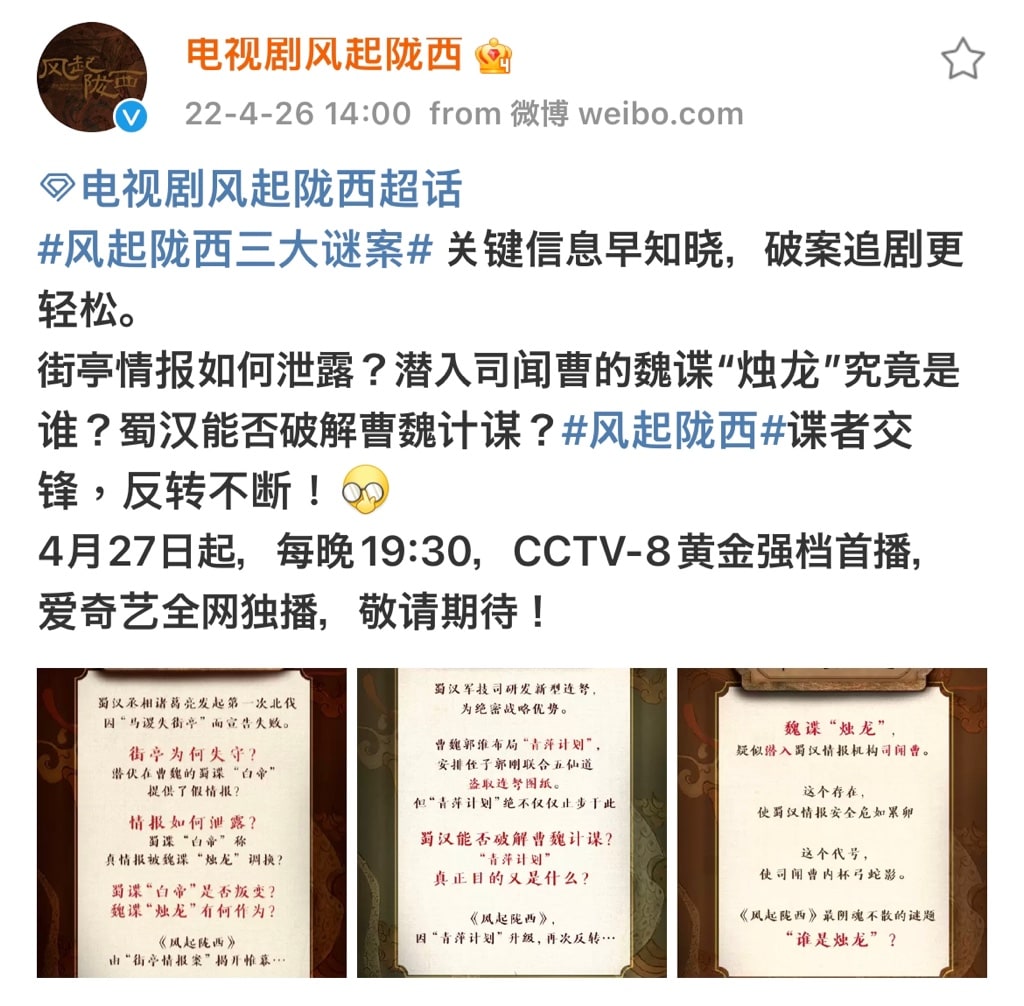Screen dimensions: 1024x1006
Task: Open the #风起陇西三大谜案# hashtag
Action: [234, 249]
